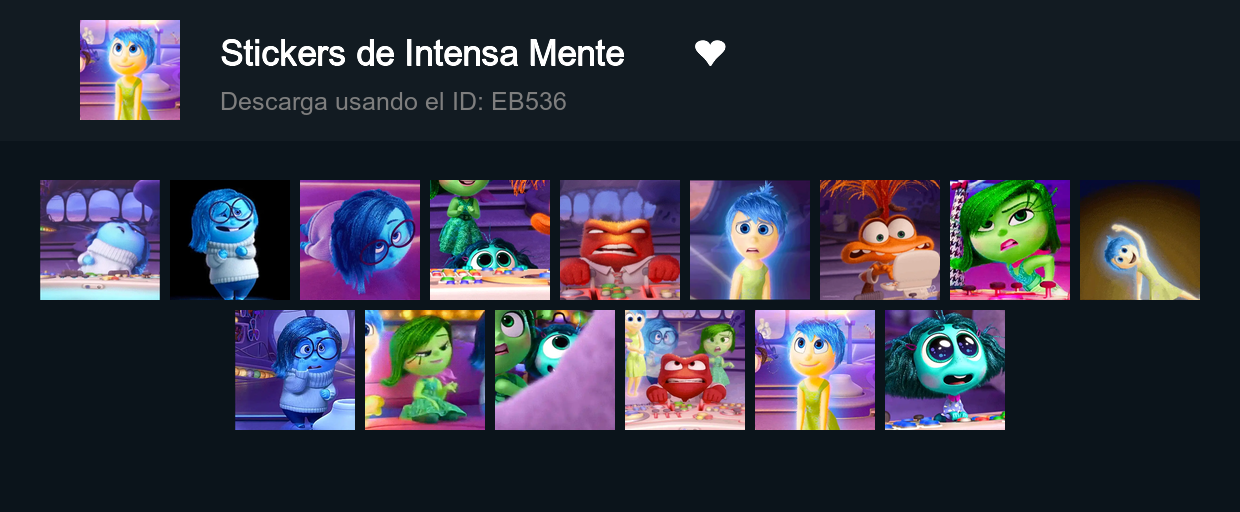The height and width of the screenshot is (512, 1240).
Task: Favorite the Intensa Mente sticker pack
Action: [710, 53]
